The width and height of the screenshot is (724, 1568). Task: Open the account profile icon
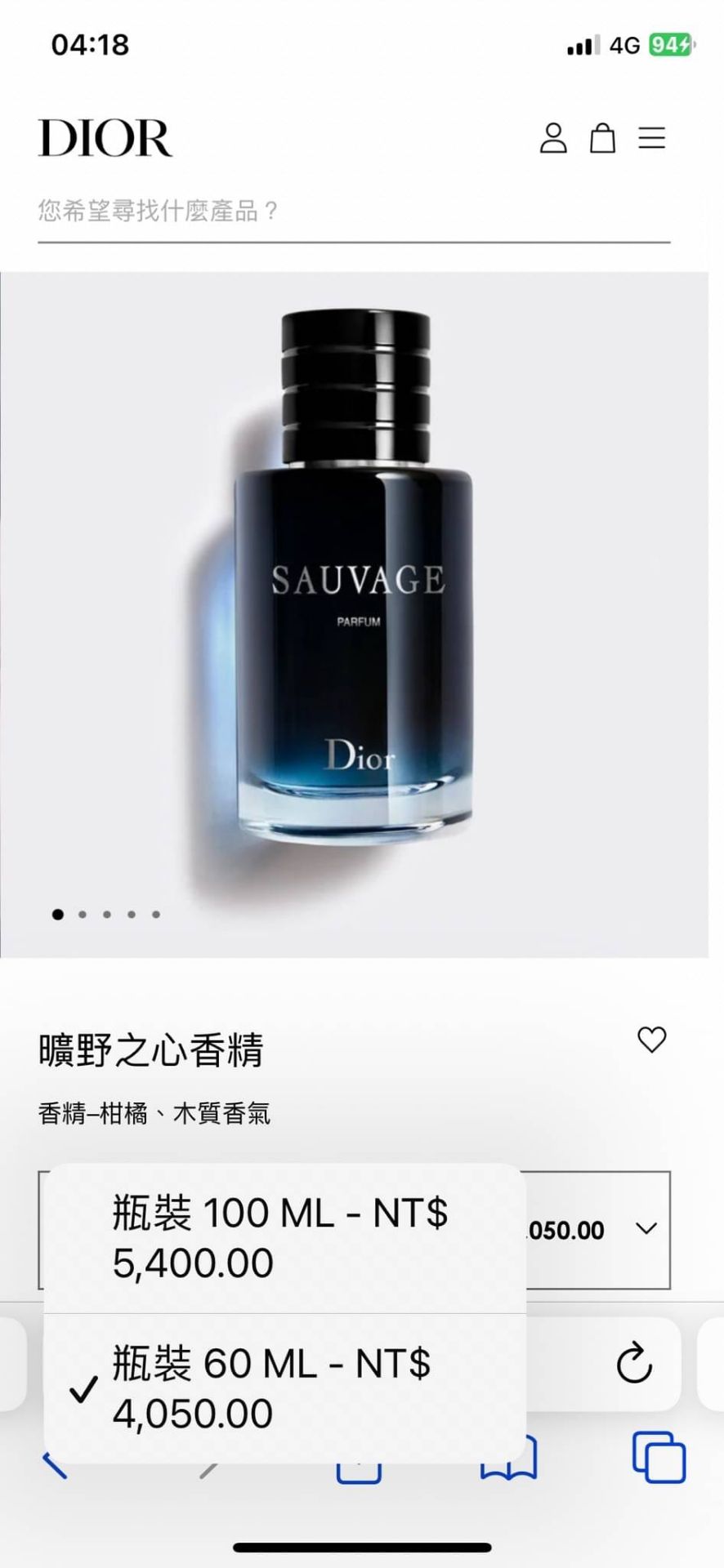point(553,138)
